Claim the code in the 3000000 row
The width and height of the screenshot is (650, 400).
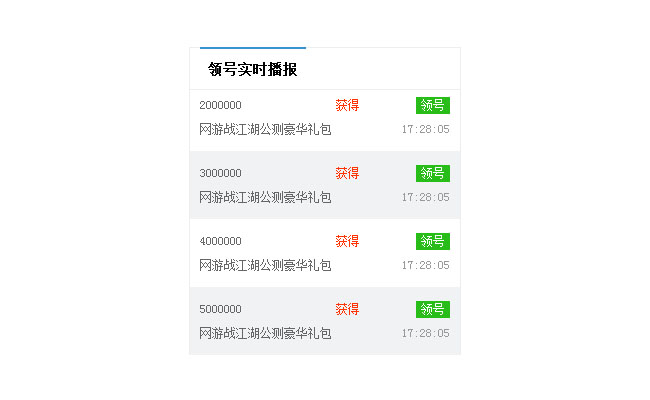pos(432,173)
